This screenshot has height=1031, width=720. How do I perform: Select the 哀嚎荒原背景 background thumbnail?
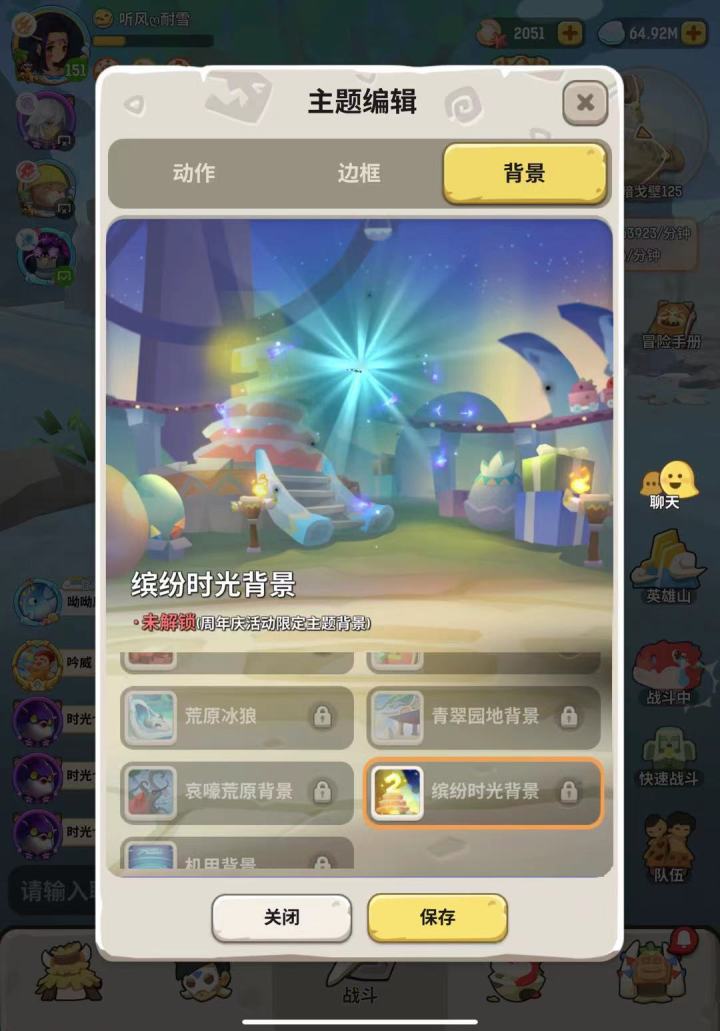234,793
